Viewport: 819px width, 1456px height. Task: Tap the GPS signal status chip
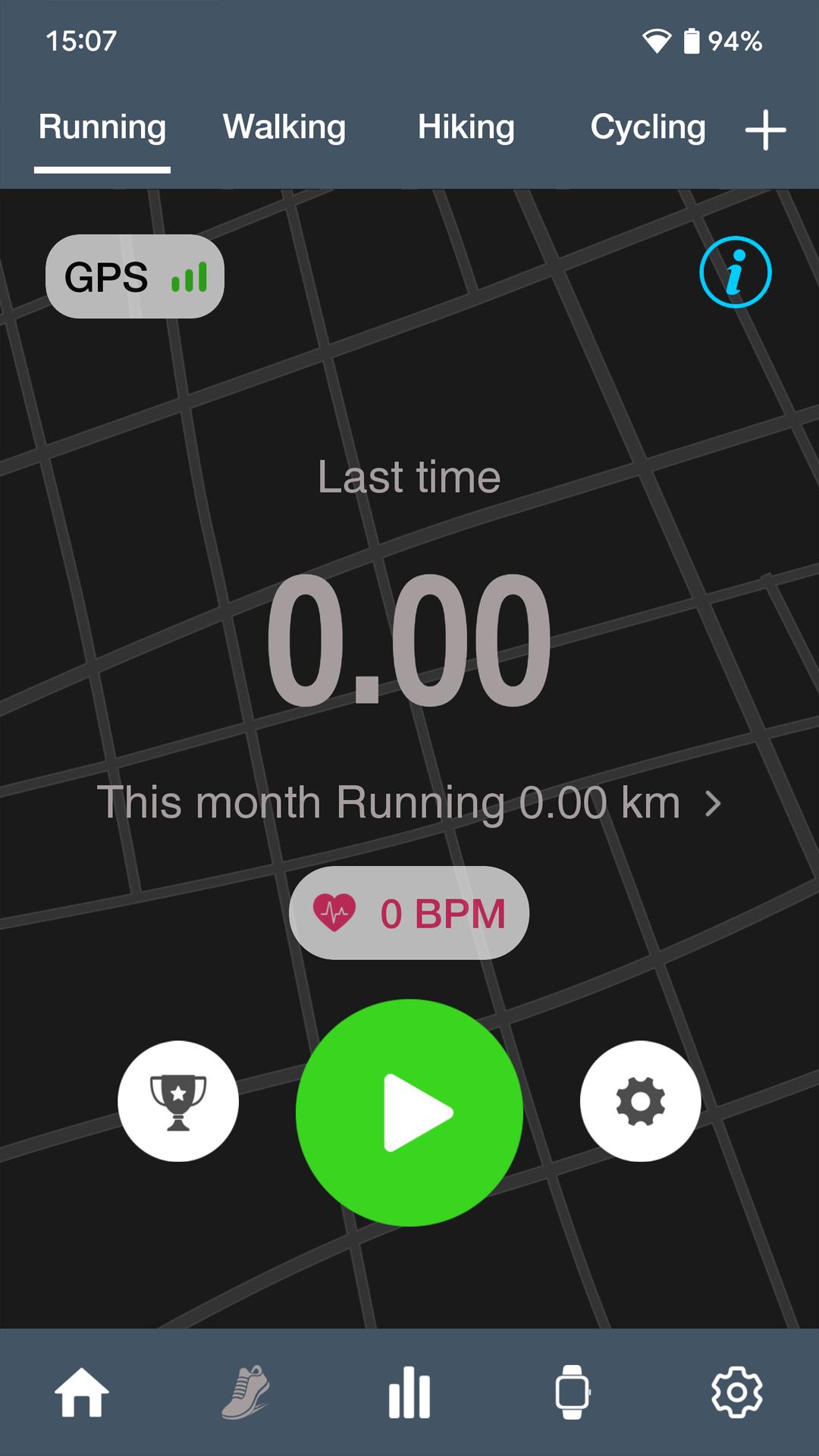[x=135, y=276]
